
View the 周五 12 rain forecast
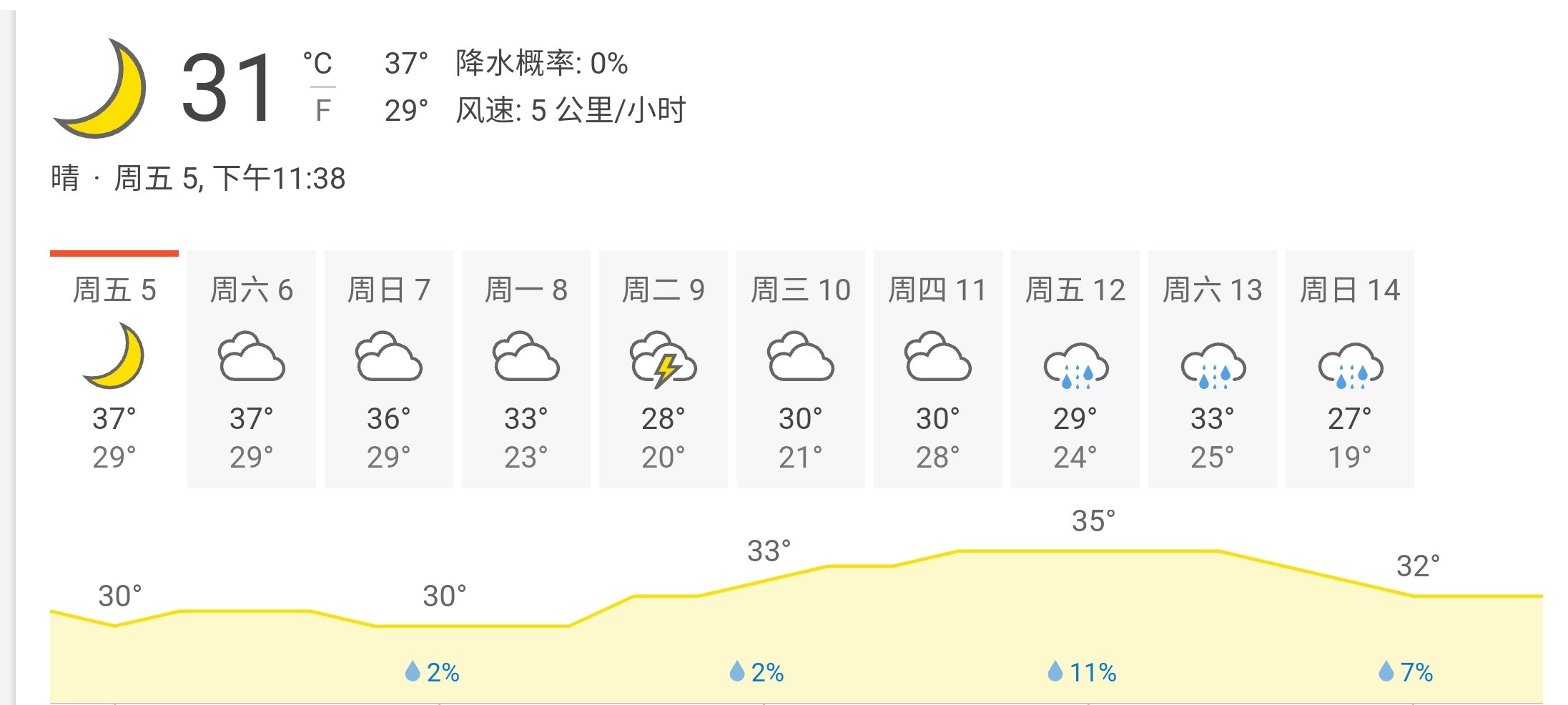(1075, 369)
